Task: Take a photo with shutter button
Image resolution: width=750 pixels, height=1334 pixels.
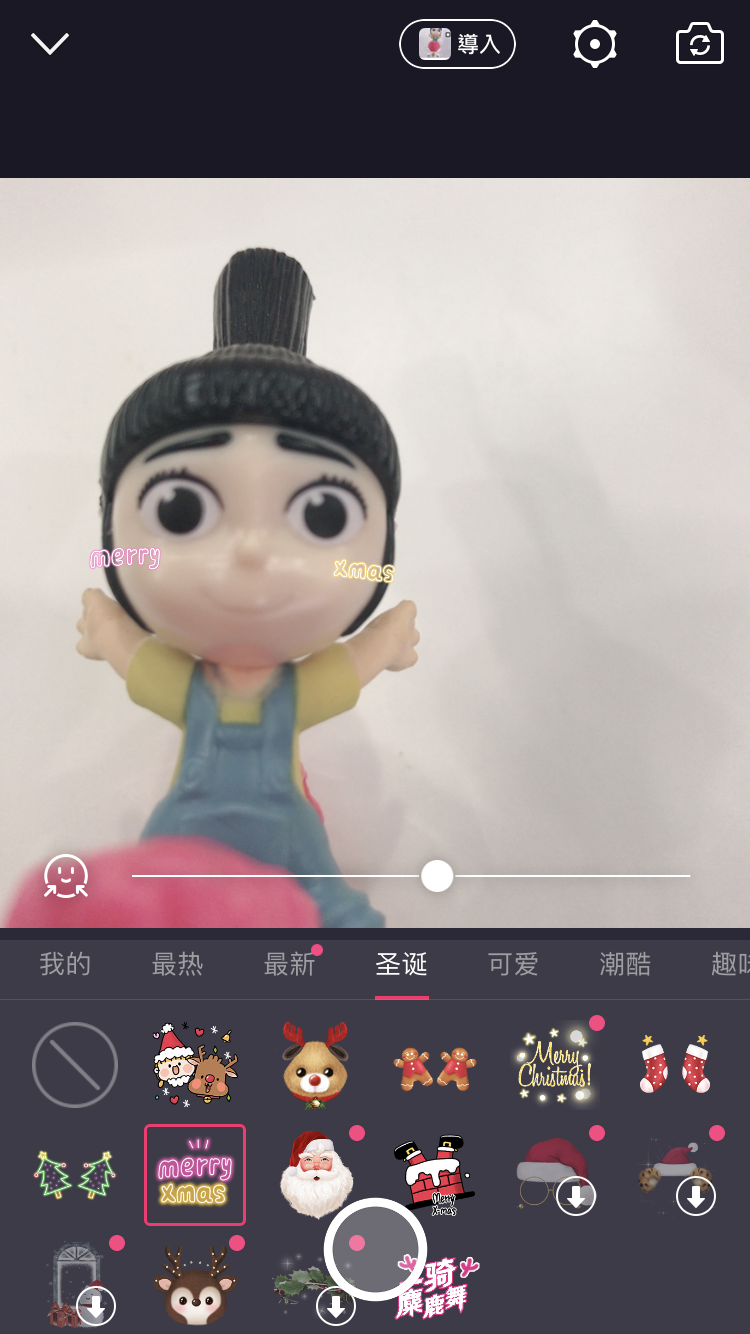Action: tap(375, 1249)
